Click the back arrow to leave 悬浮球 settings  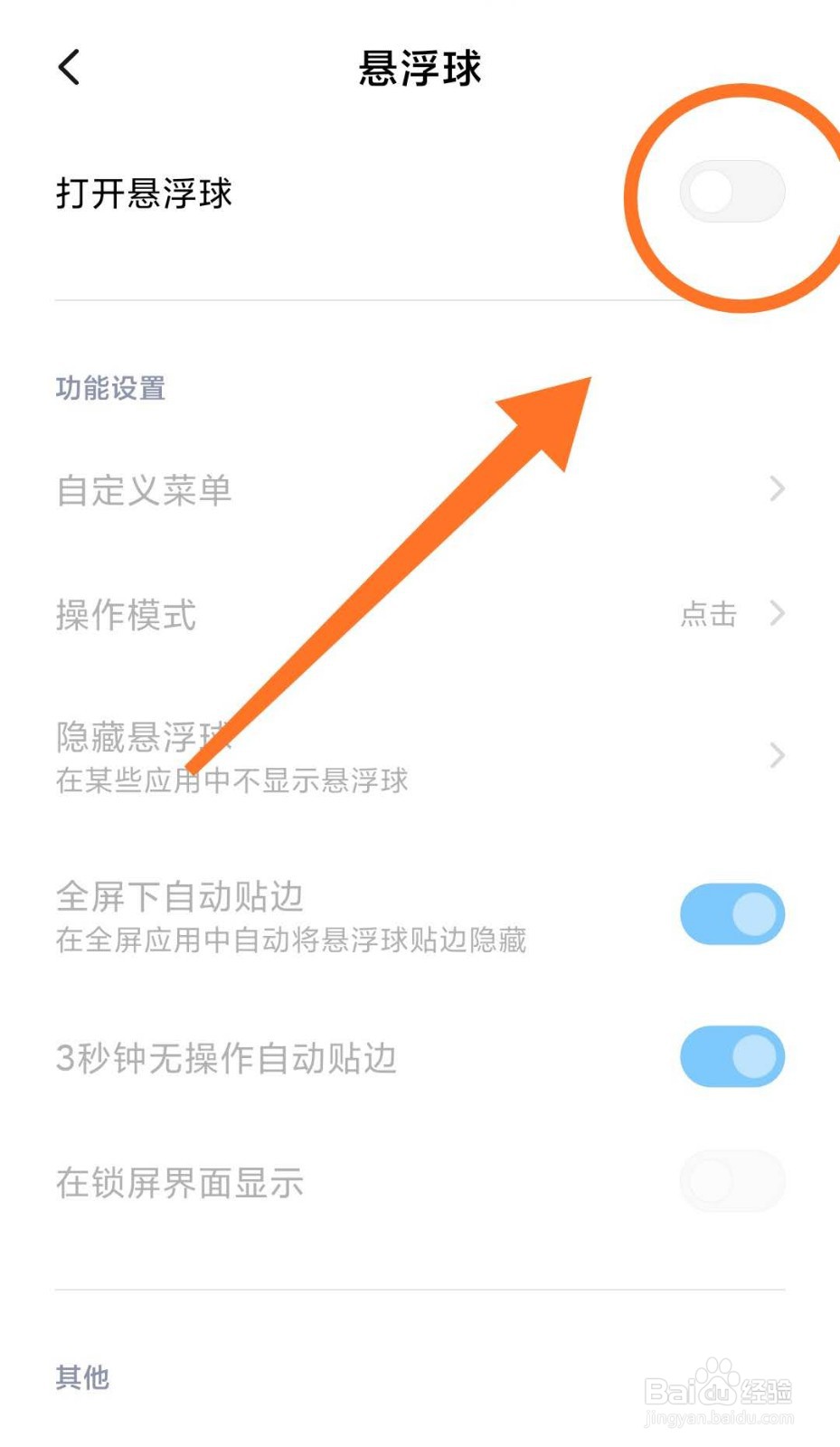click(69, 67)
